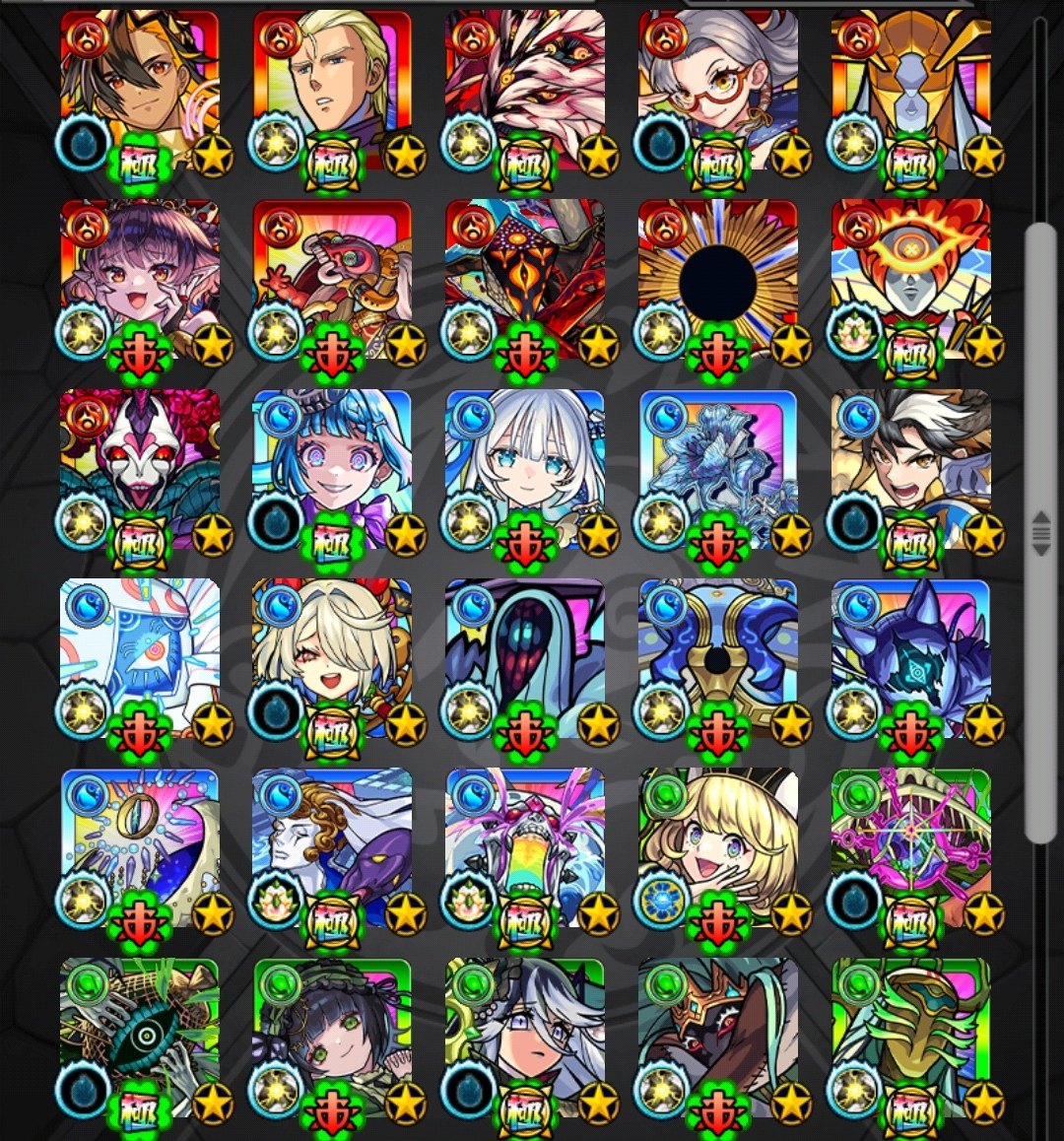Select the pink-haired elf girl monster

coord(139,279)
